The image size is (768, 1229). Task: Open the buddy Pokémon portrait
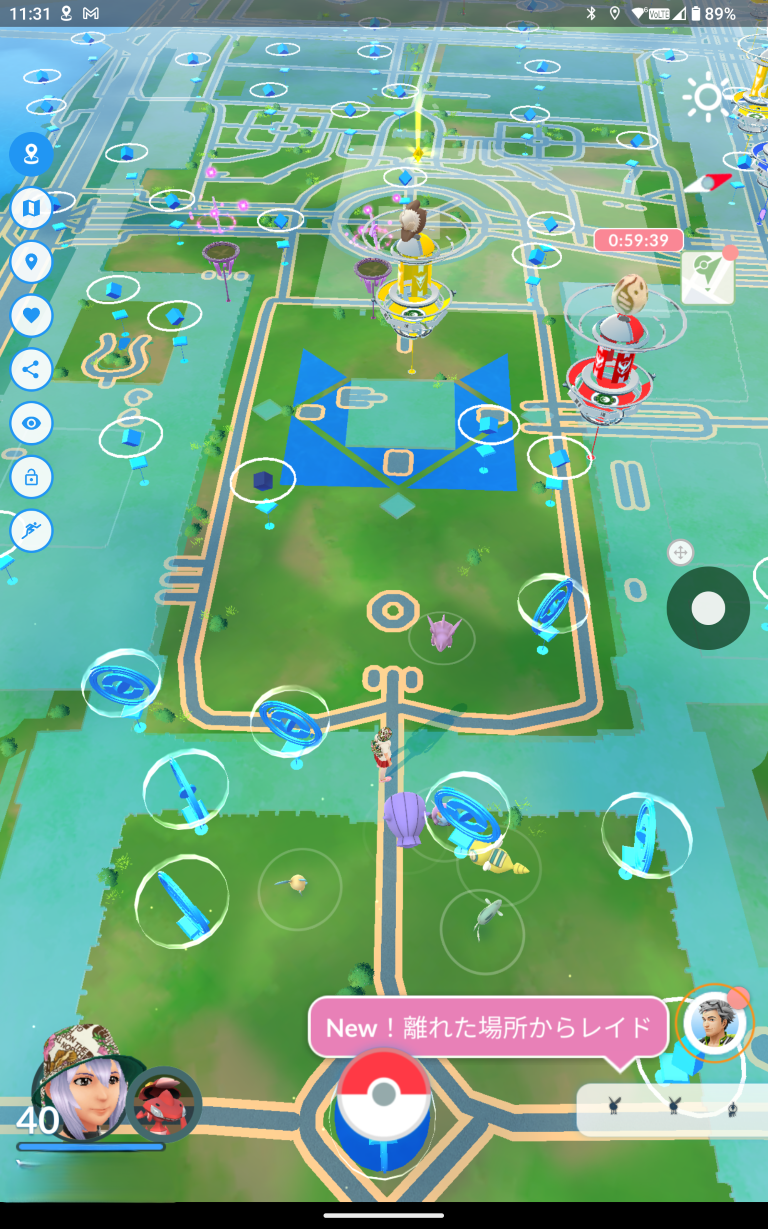(x=163, y=1105)
